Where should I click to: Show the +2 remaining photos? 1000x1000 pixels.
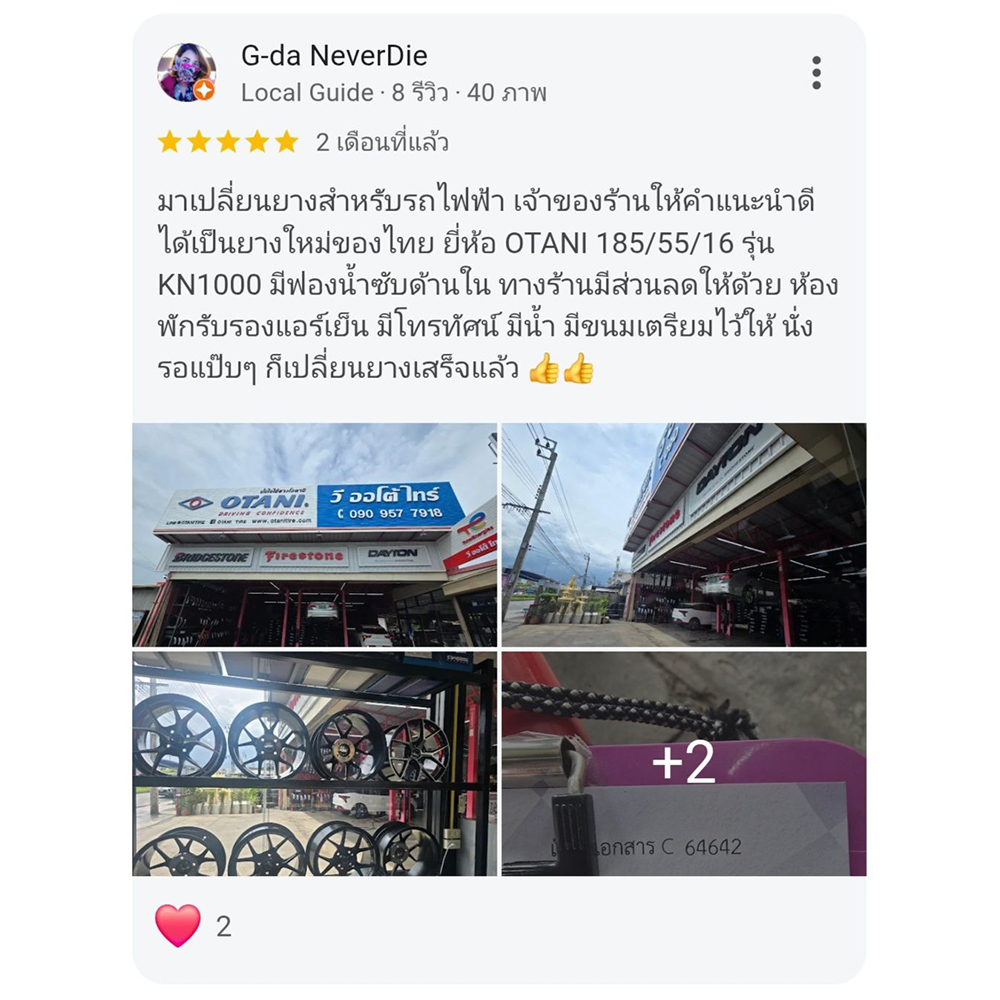point(684,764)
